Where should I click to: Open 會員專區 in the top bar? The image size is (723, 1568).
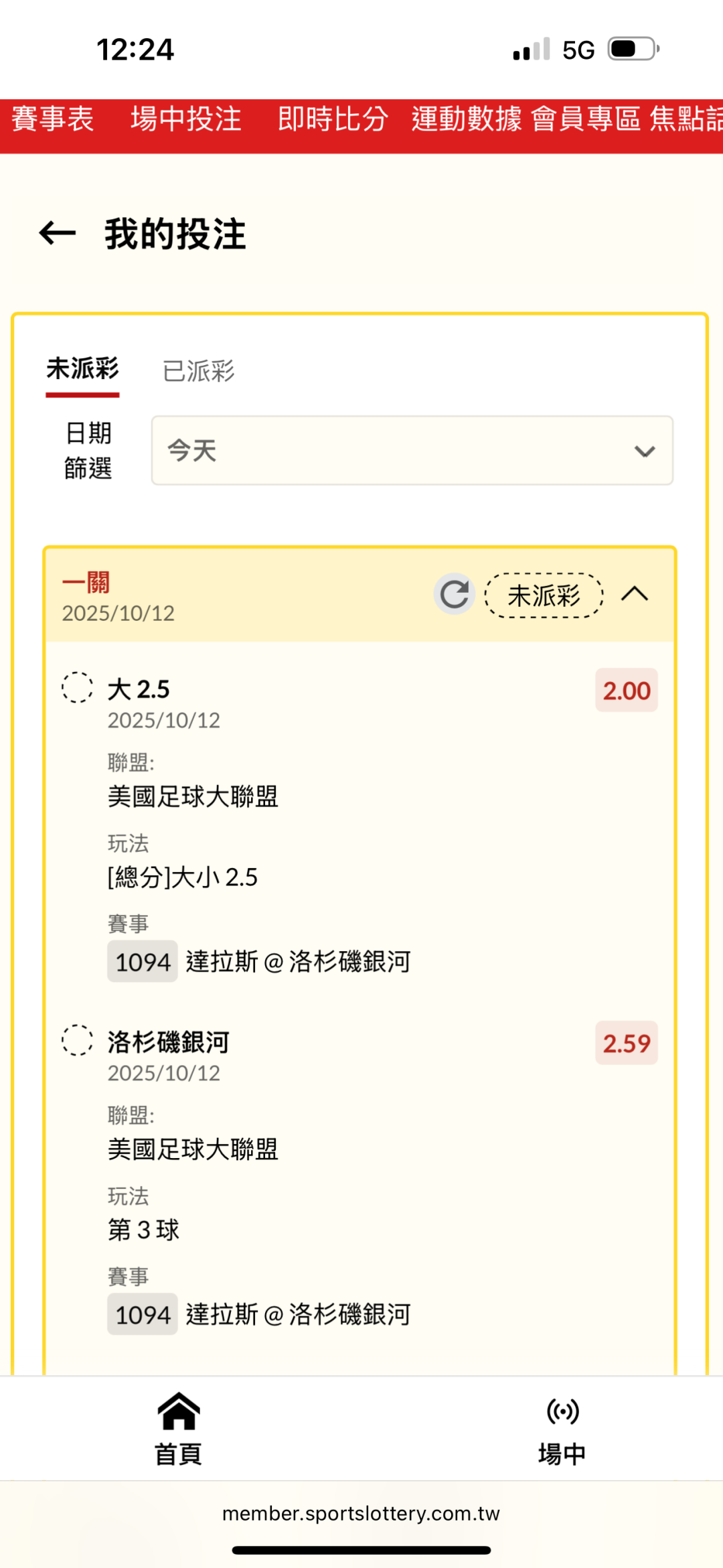586,119
